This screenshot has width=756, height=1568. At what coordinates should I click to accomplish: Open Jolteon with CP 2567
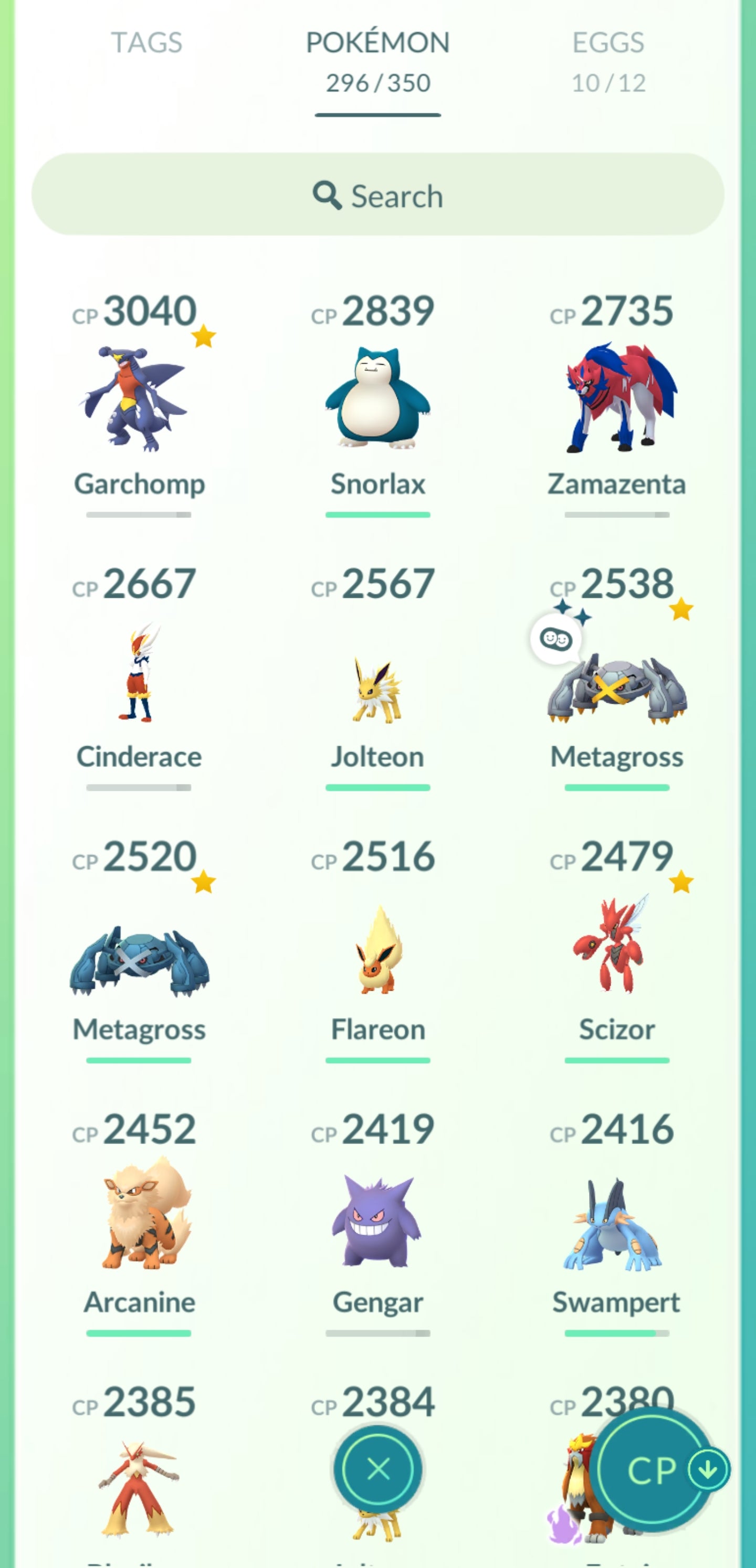377,688
